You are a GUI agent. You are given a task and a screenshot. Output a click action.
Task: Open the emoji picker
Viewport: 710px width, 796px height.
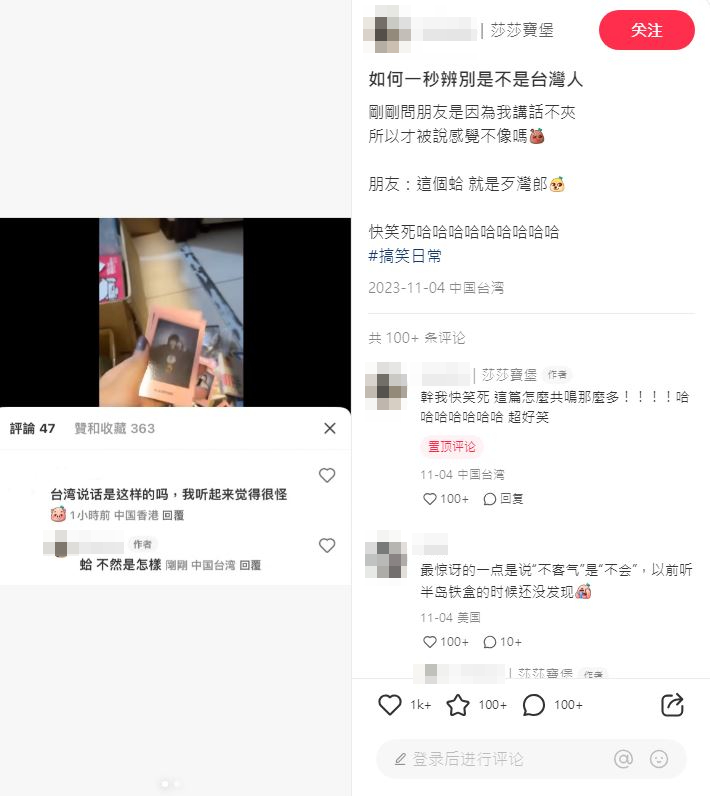click(x=659, y=759)
